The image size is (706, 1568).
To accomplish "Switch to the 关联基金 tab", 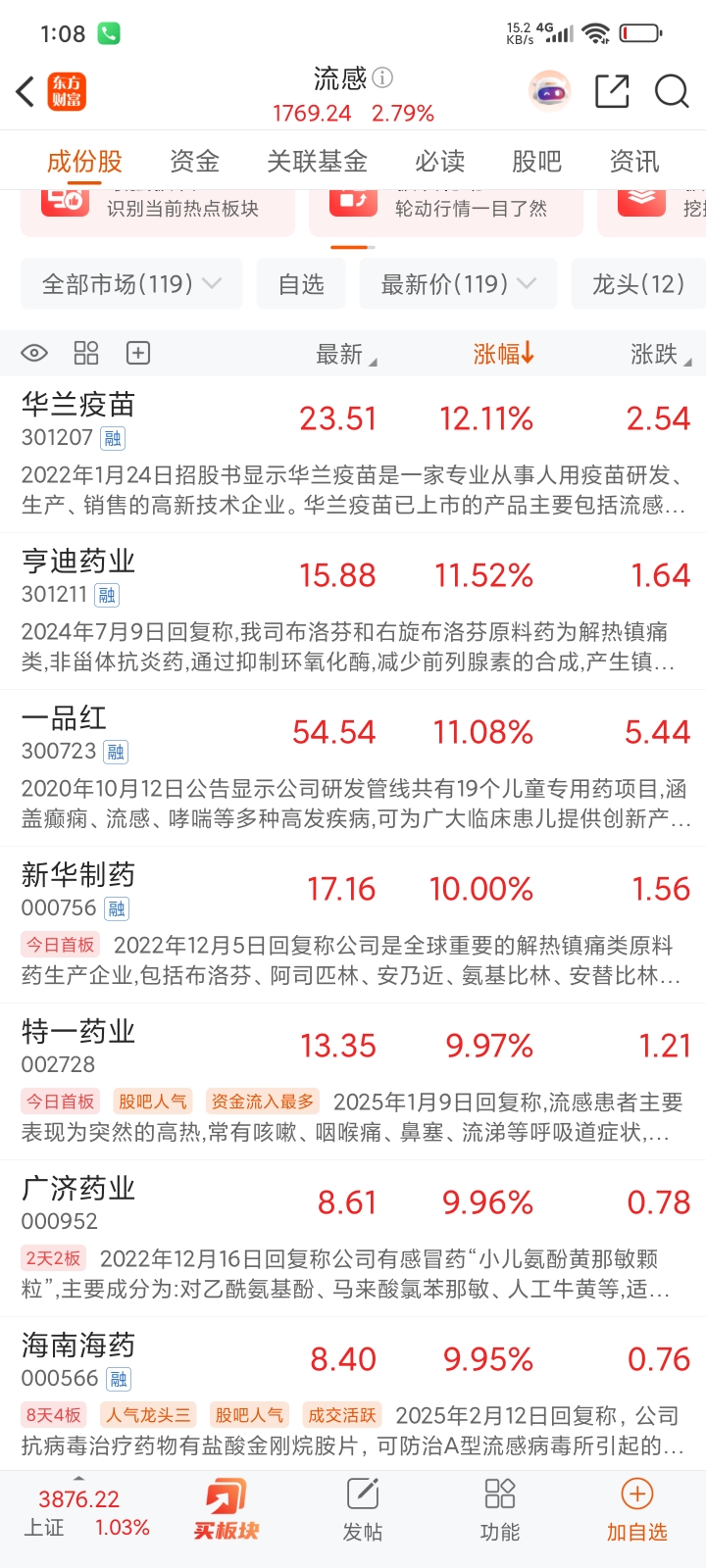I will (x=317, y=161).
